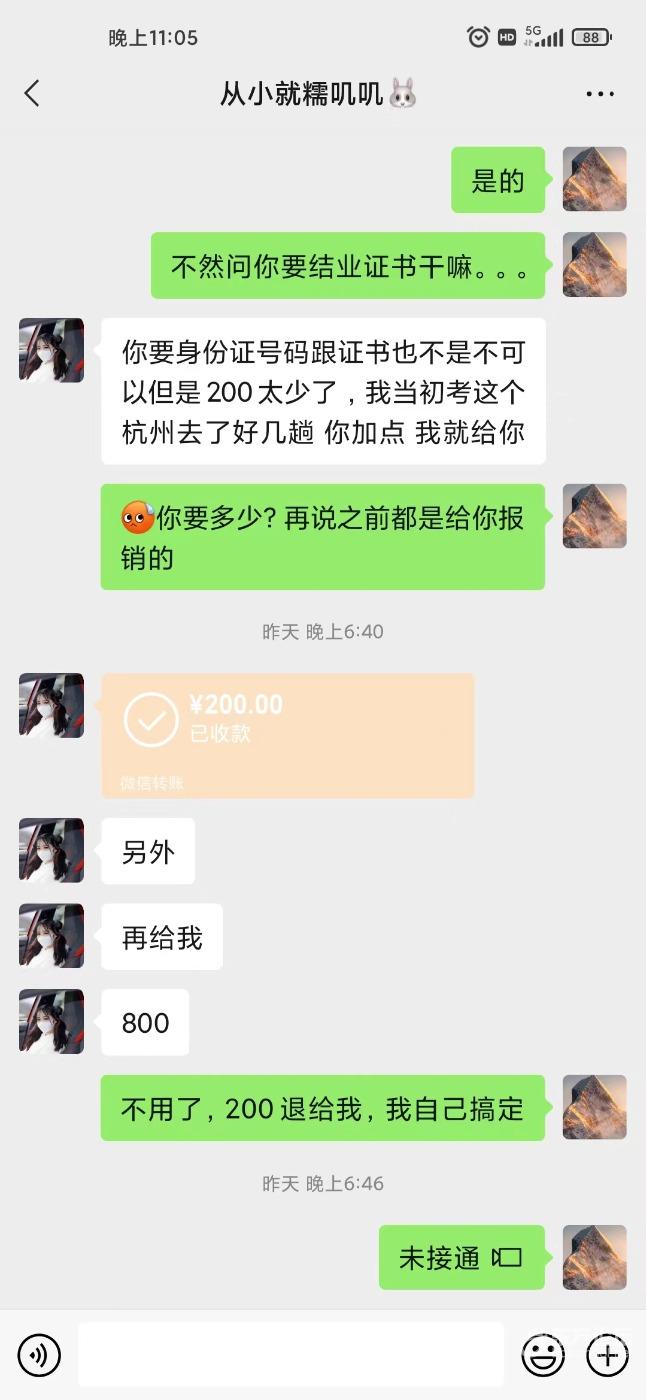
Task: Open my avatar next to 是的 message
Action: (x=594, y=180)
